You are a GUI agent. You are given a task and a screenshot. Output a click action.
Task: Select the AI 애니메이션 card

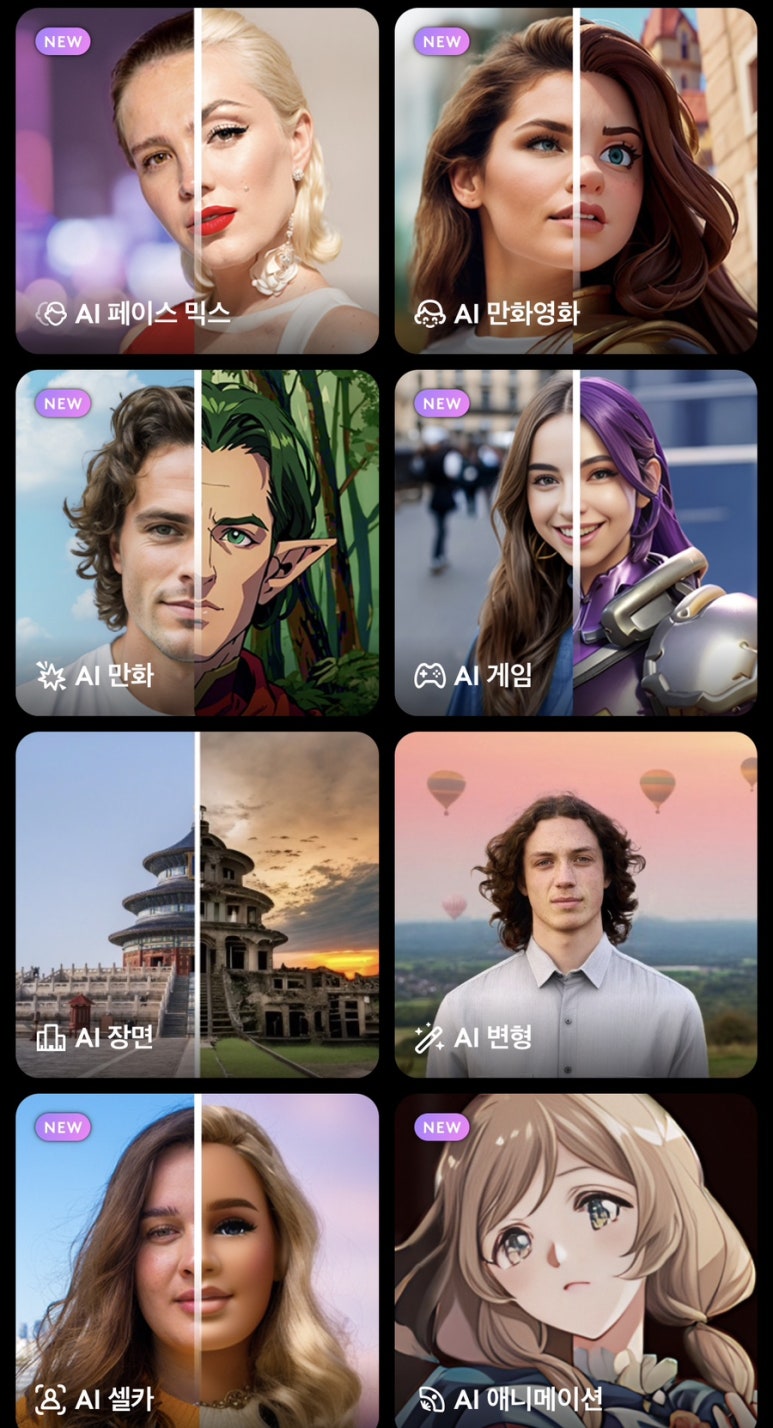click(x=576, y=1260)
